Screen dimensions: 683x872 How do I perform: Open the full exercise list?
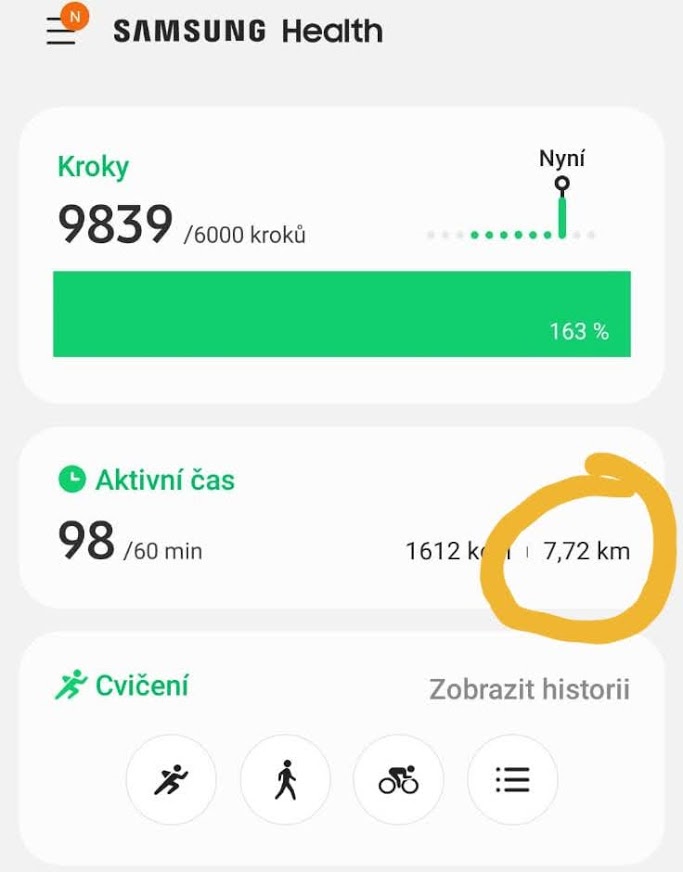[512, 780]
